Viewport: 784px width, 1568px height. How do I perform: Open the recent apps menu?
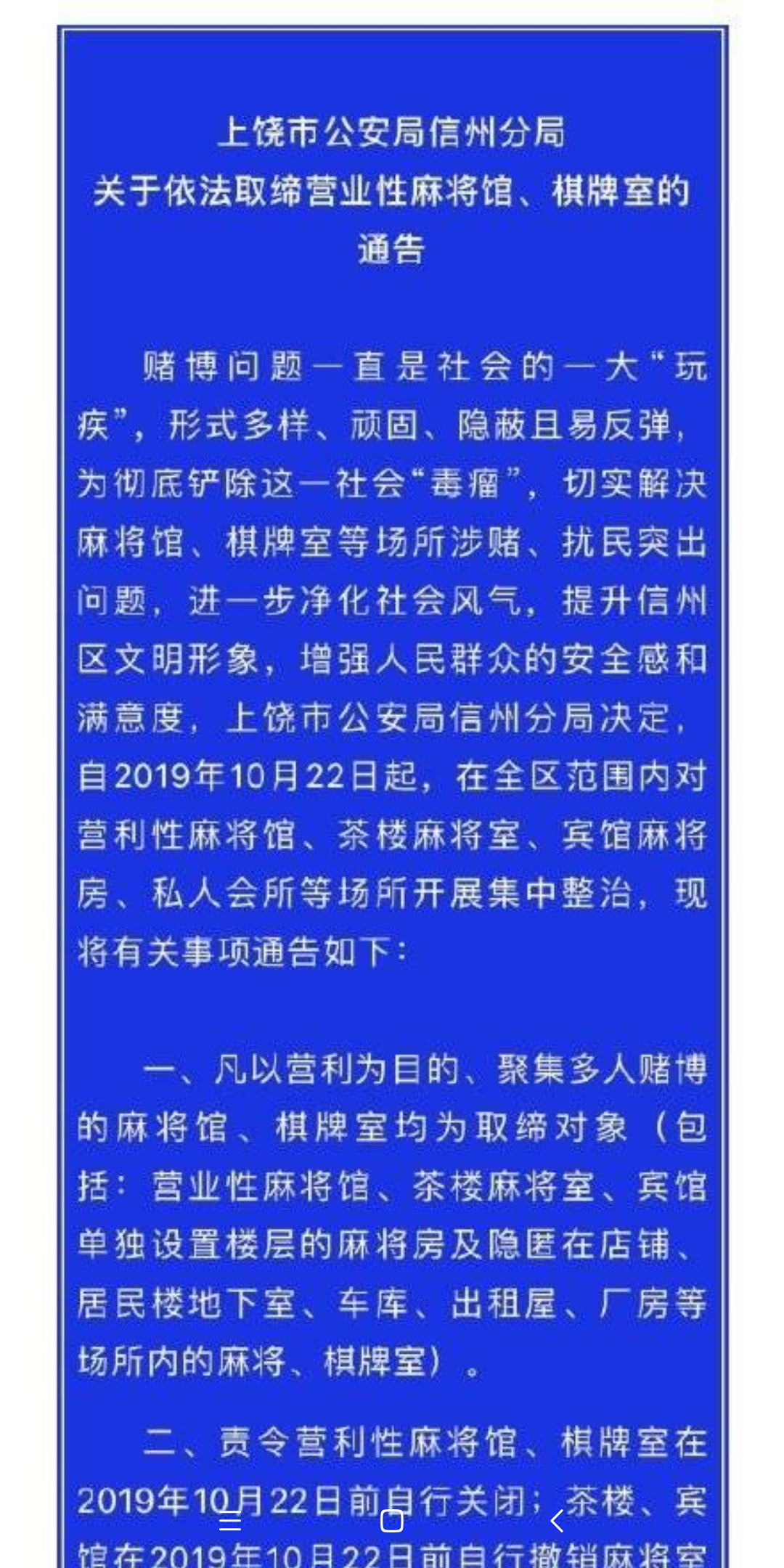tap(229, 1522)
